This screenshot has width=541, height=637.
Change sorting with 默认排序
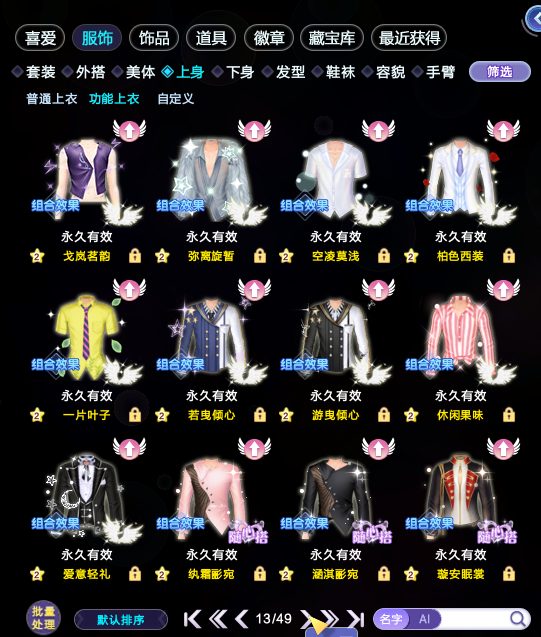pyautogui.click(x=121, y=620)
